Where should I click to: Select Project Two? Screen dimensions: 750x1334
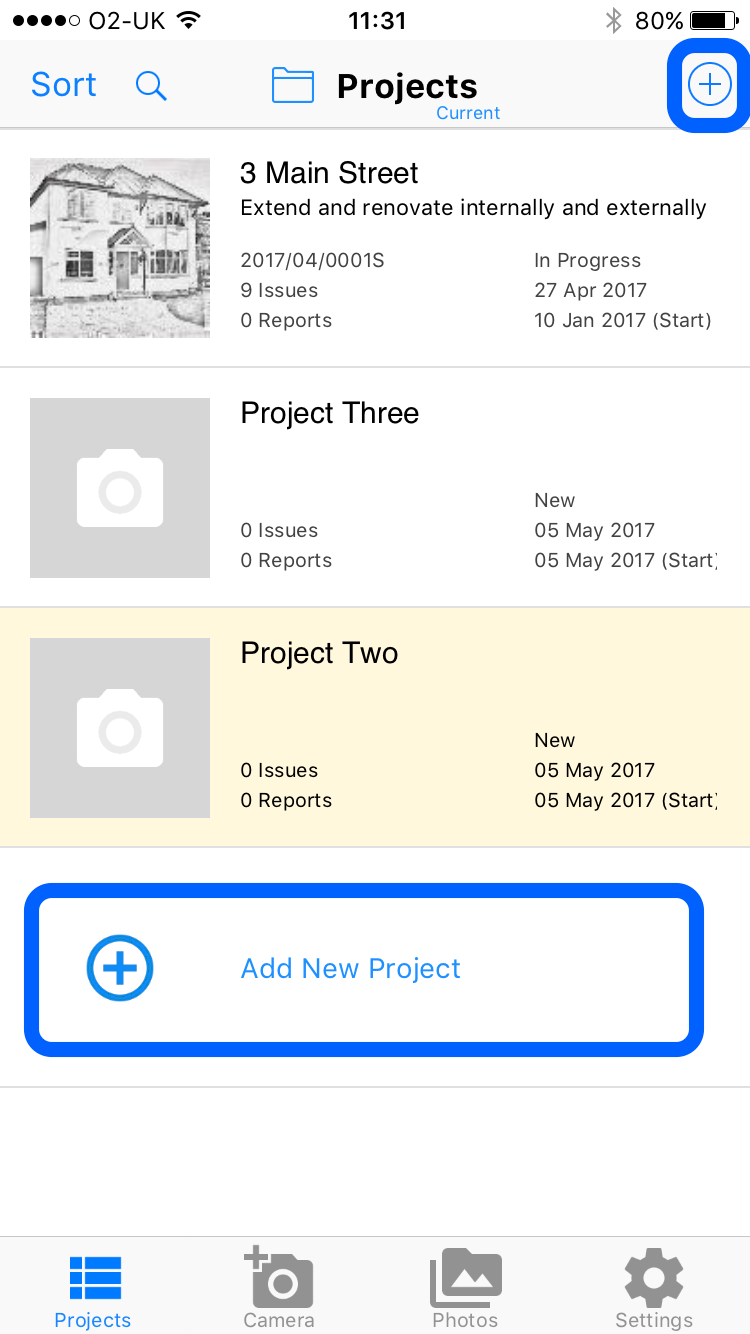(x=375, y=728)
